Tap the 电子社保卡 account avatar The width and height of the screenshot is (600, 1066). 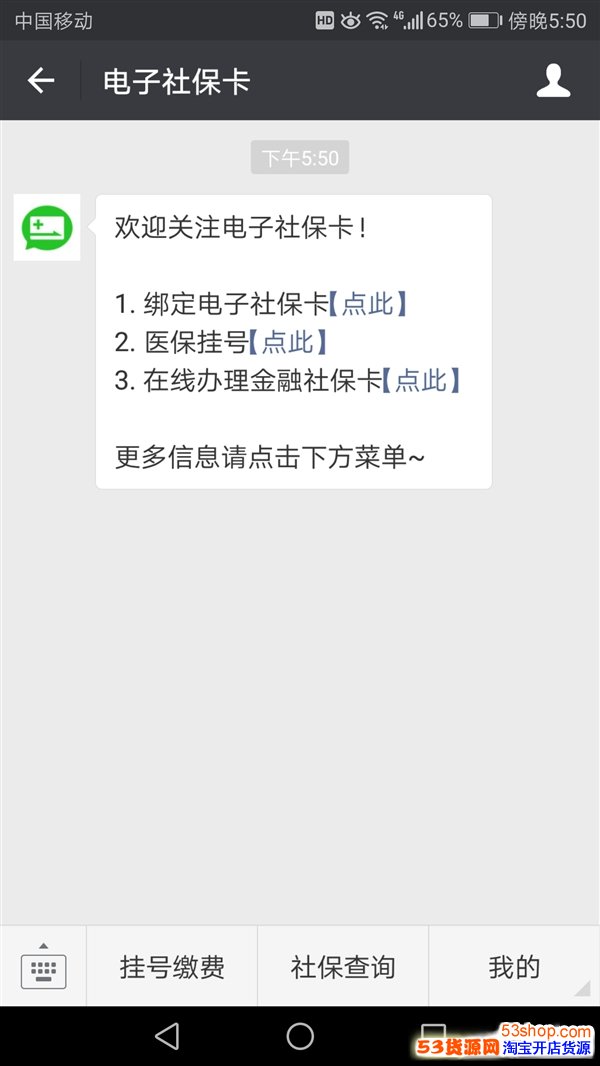[47, 228]
